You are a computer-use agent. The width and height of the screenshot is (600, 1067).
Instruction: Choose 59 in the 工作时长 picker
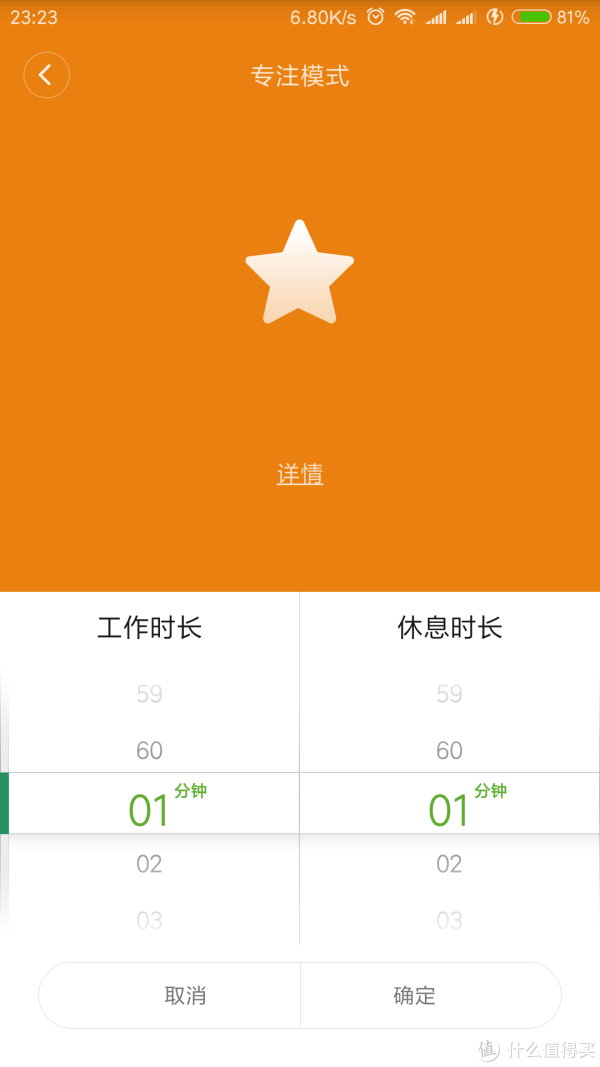149,694
